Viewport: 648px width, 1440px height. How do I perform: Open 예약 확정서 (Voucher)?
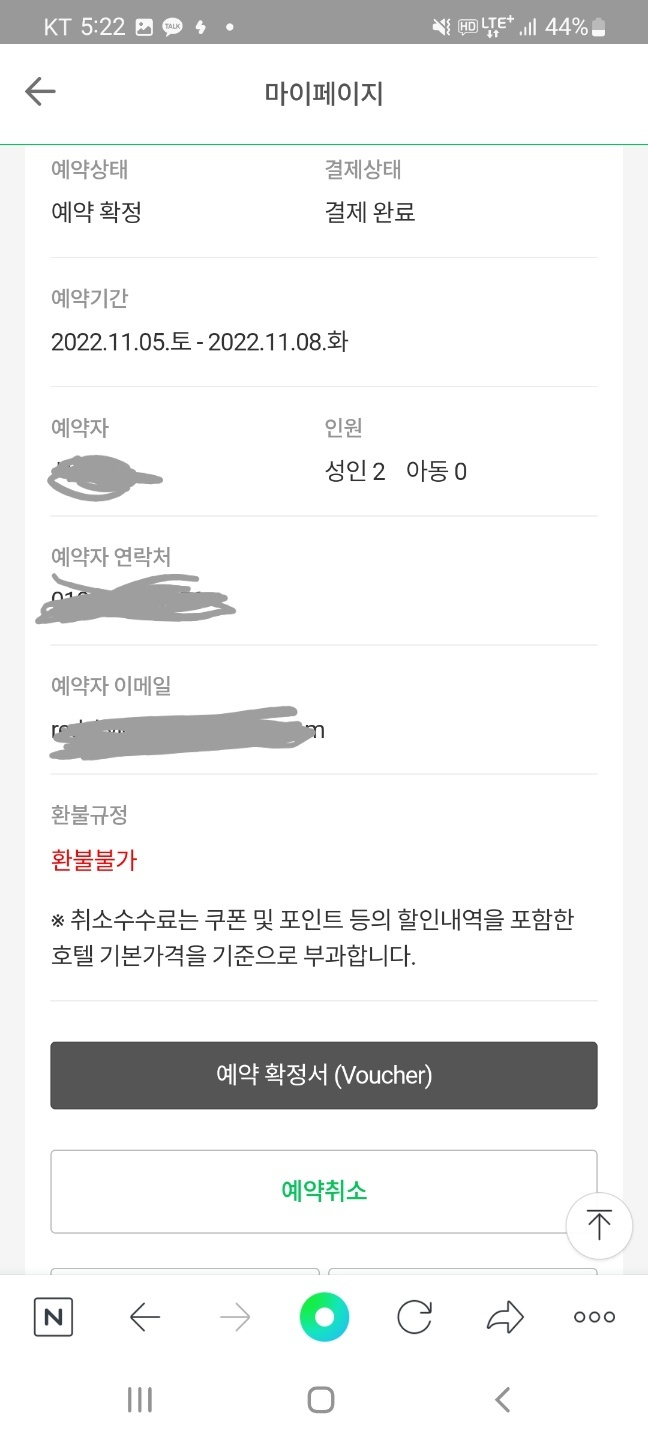[324, 1075]
